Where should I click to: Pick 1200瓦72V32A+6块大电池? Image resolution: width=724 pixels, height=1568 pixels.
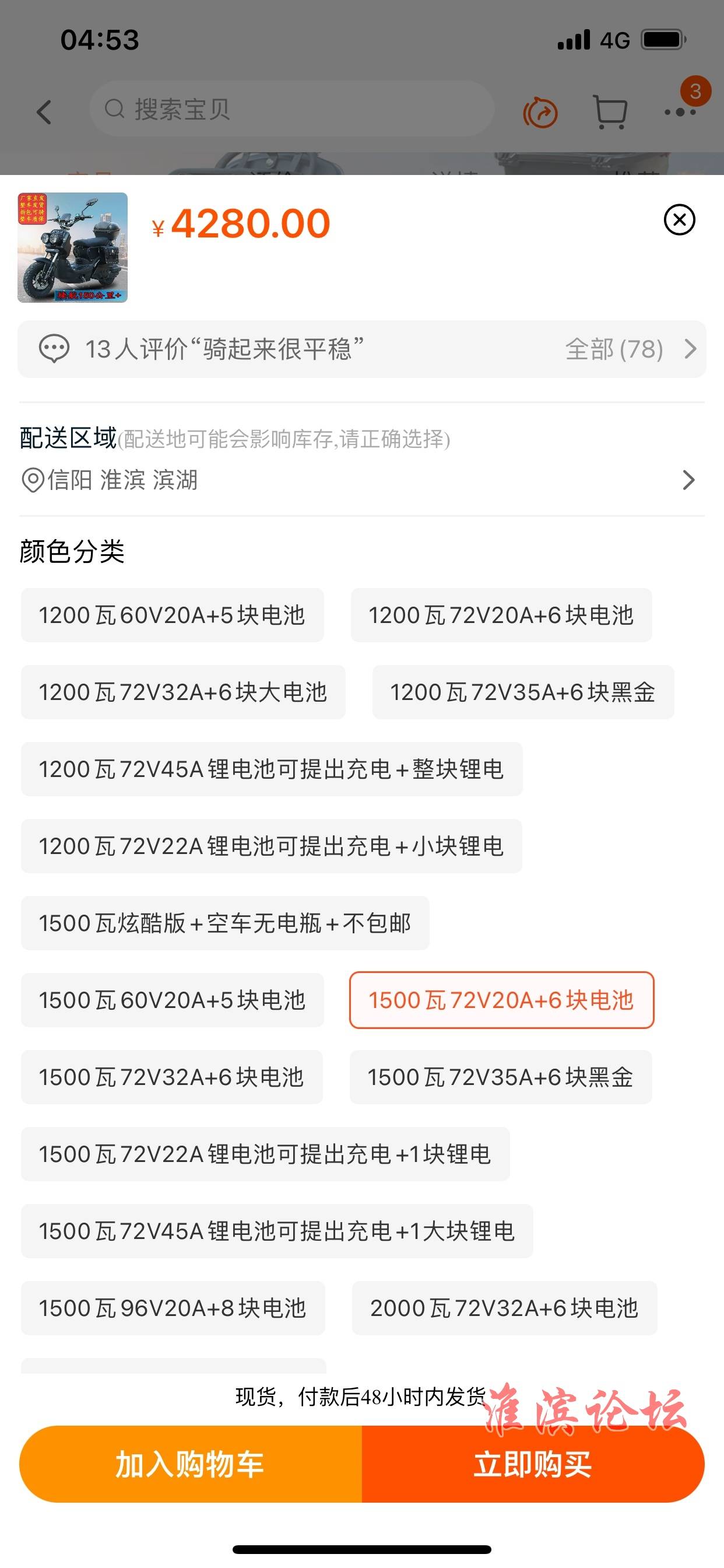[183, 692]
